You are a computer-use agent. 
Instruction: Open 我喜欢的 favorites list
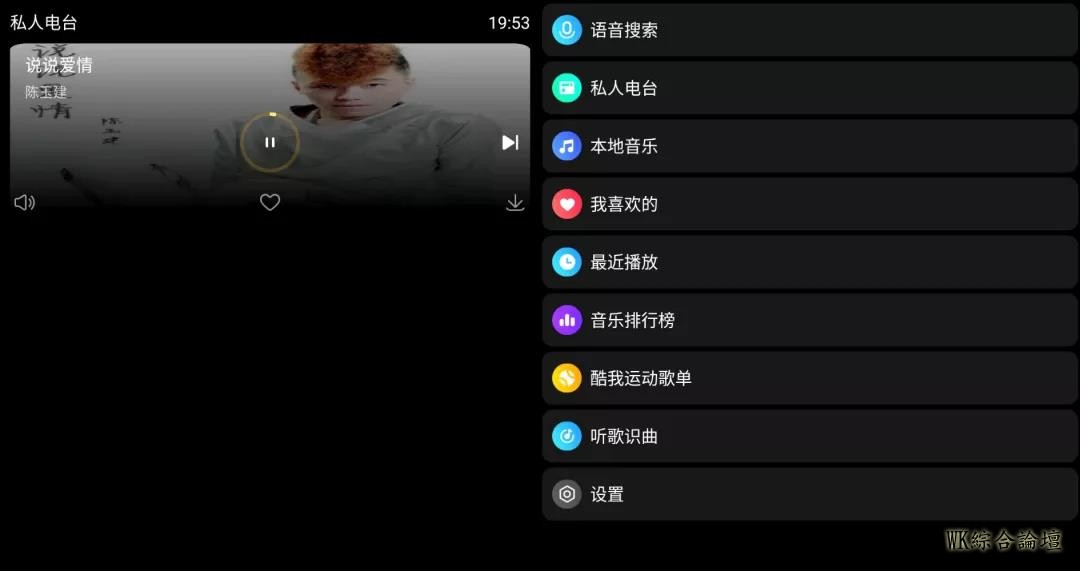tap(810, 204)
